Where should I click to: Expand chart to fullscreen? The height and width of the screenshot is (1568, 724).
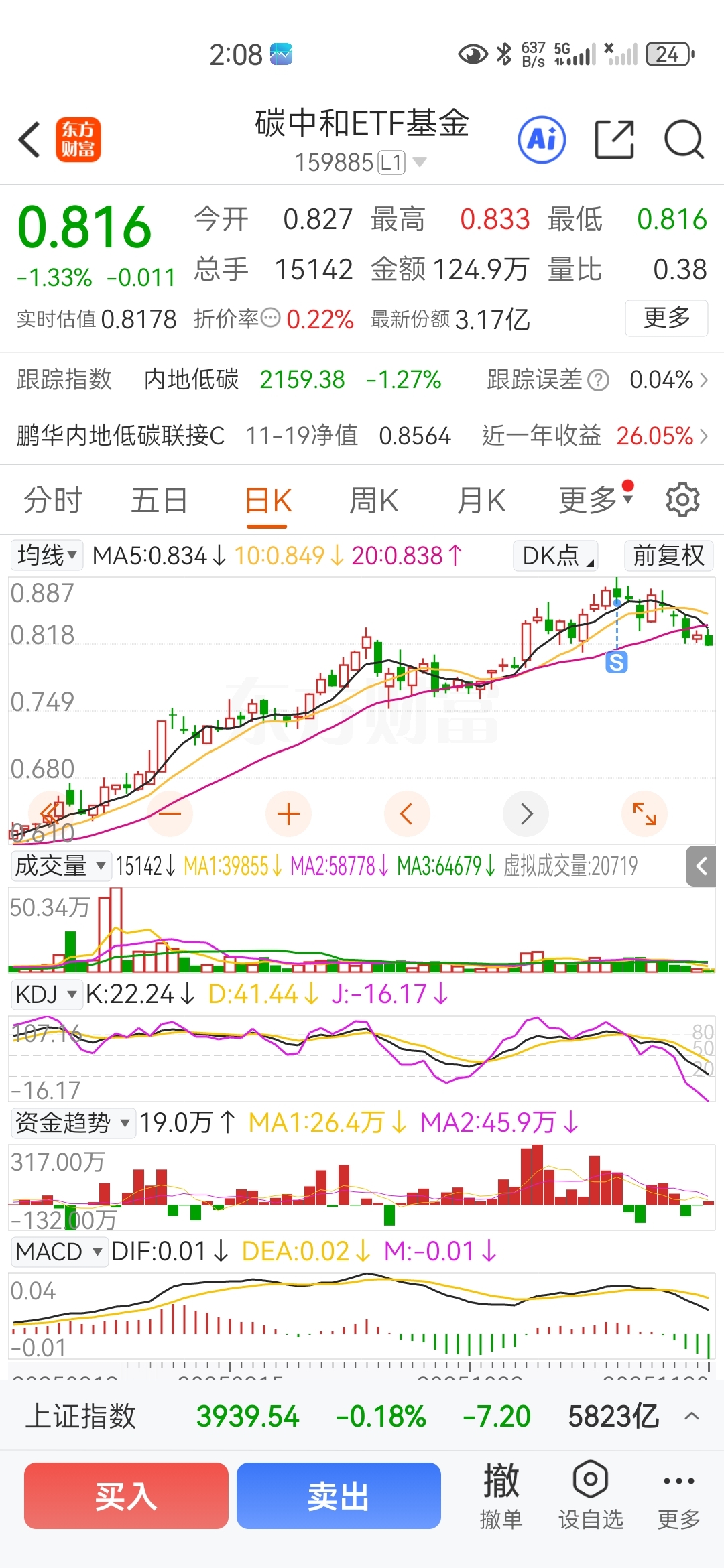(x=644, y=814)
